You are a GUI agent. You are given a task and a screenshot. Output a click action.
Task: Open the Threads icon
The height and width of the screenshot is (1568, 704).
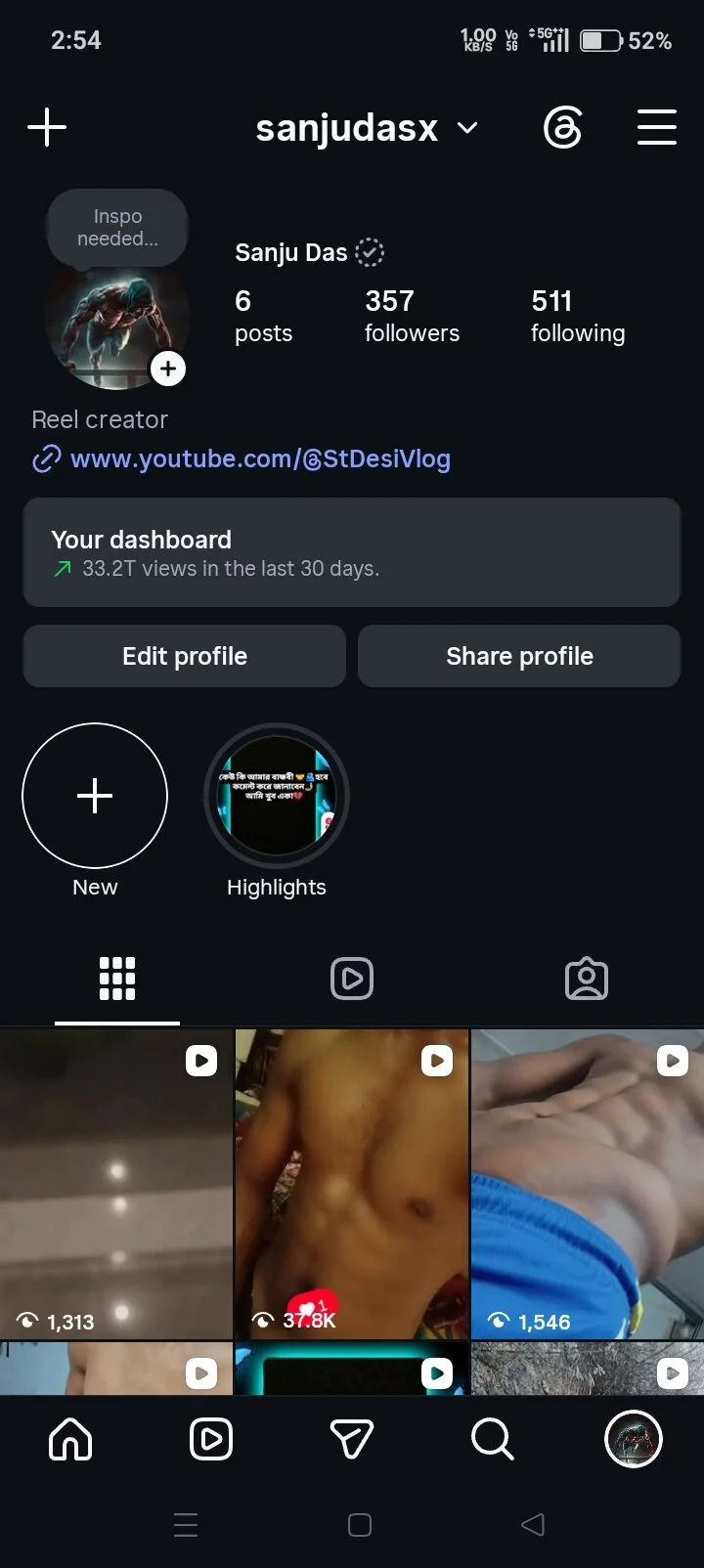pos(563,128)
